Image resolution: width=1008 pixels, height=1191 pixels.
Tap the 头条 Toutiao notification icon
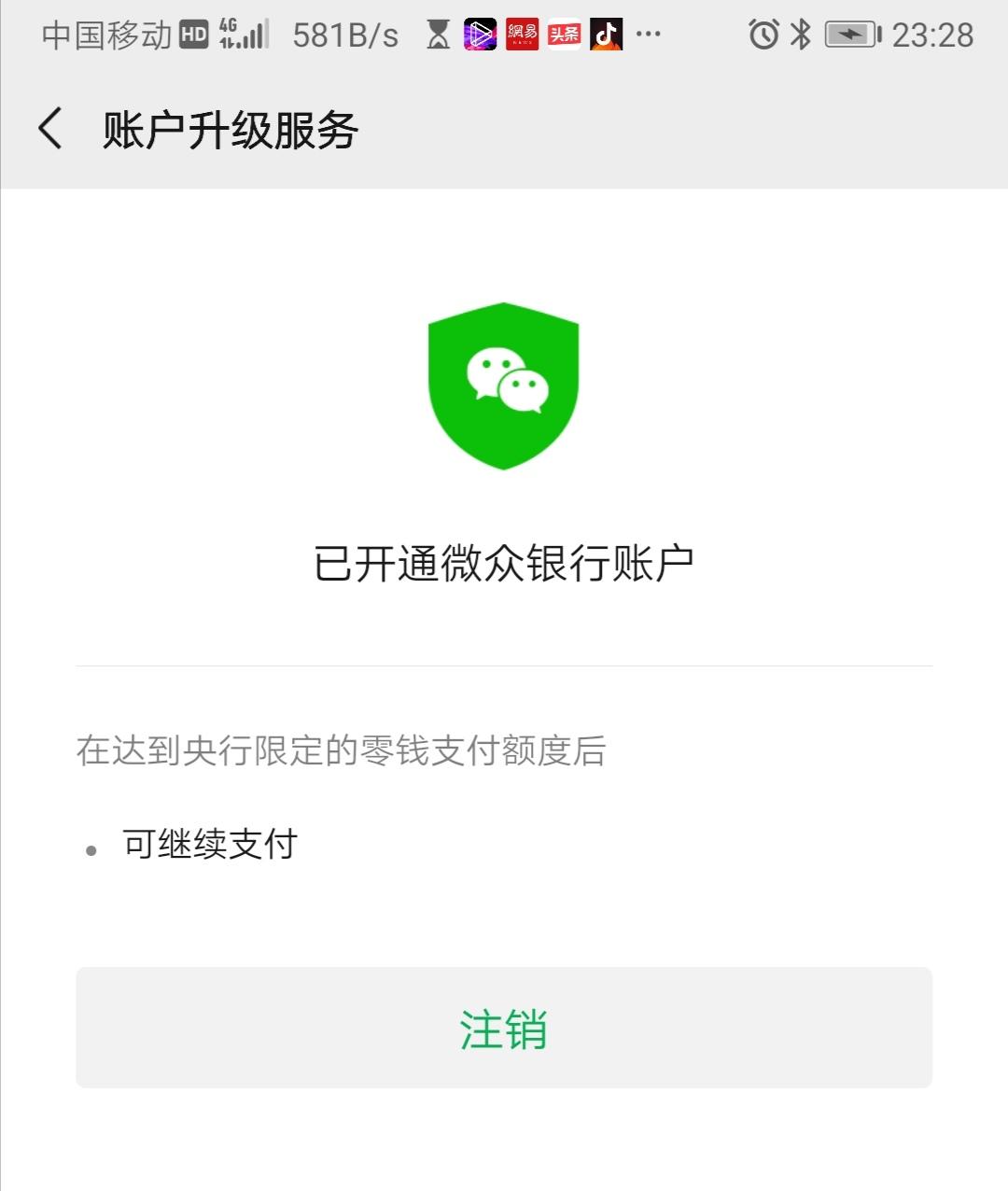coord(563,35)
